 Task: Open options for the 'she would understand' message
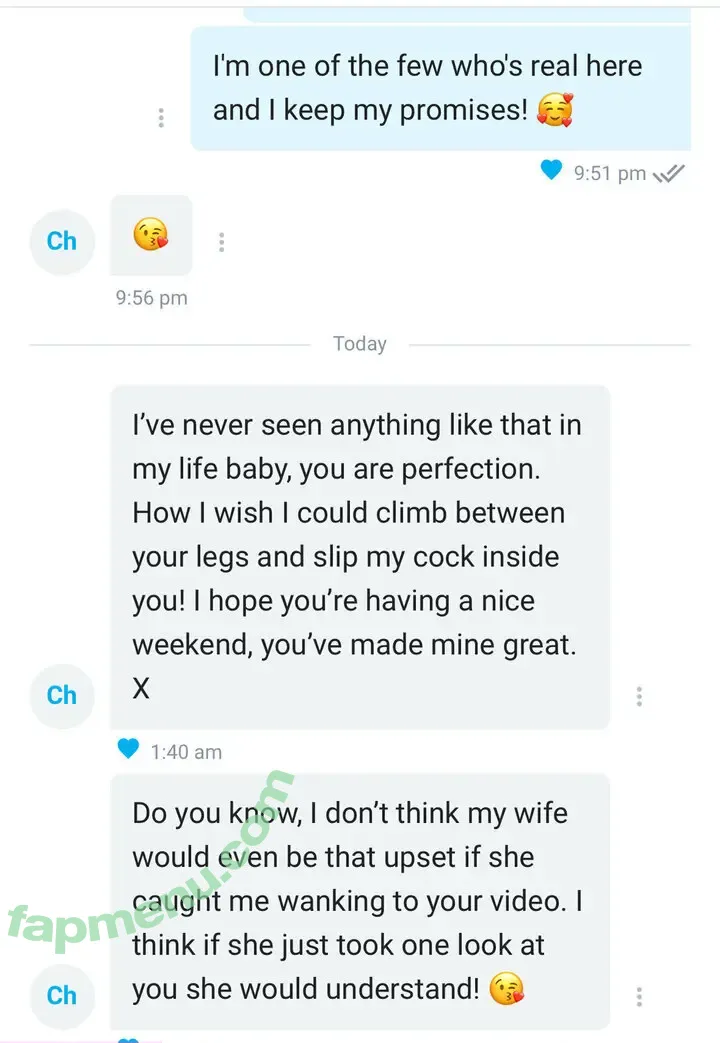(639, 996)
